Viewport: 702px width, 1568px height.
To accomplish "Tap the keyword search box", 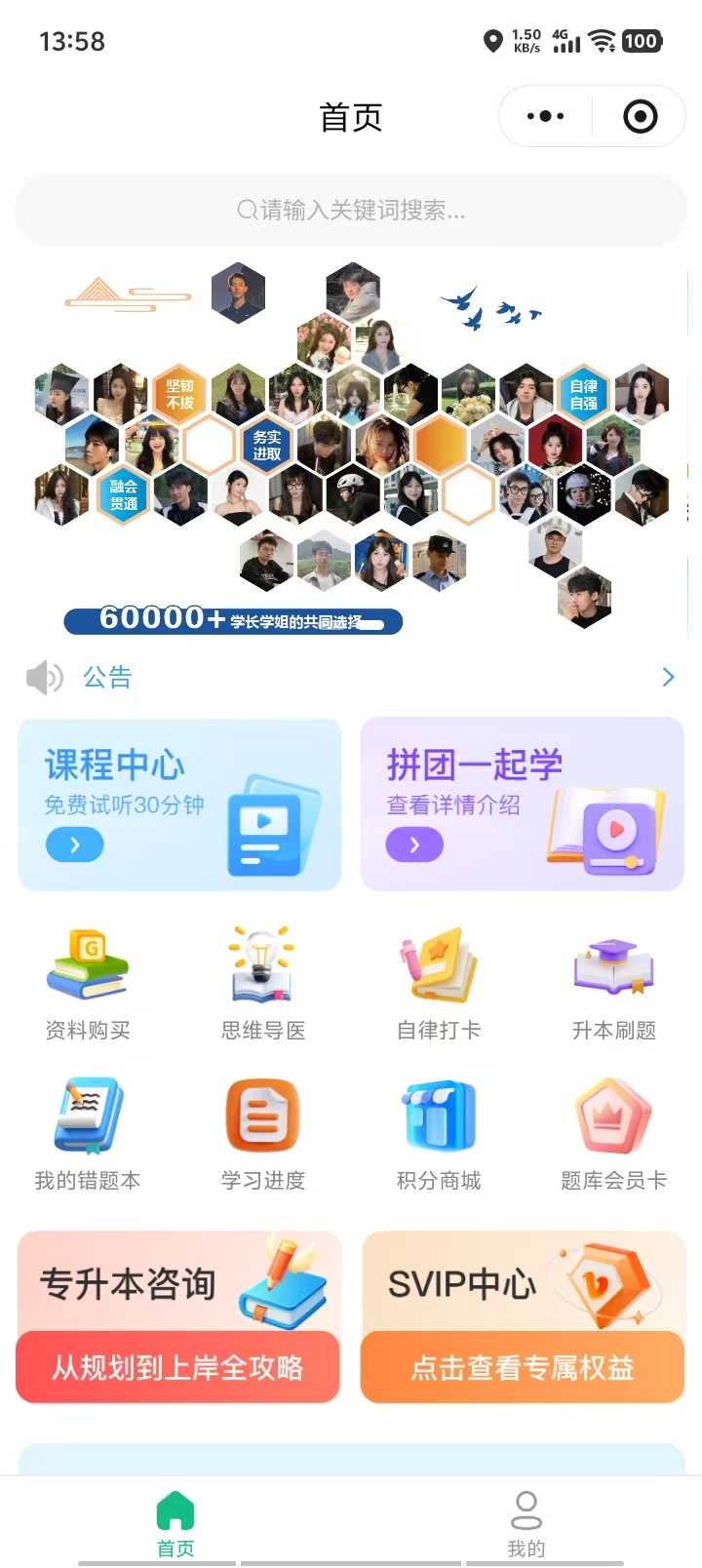I will pyautogui.click(x=351, y=210).
